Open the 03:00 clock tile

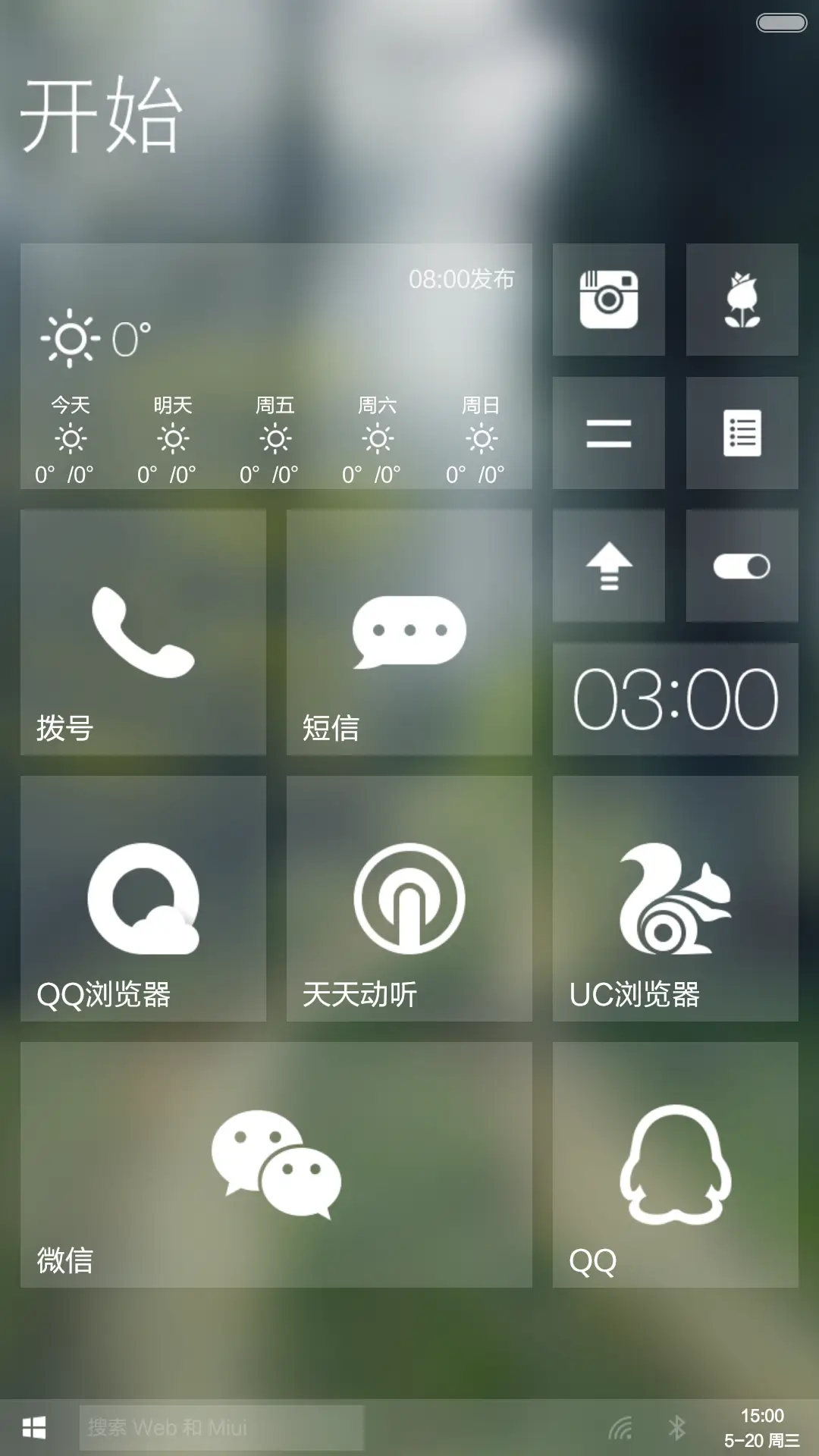click(675, 698)
